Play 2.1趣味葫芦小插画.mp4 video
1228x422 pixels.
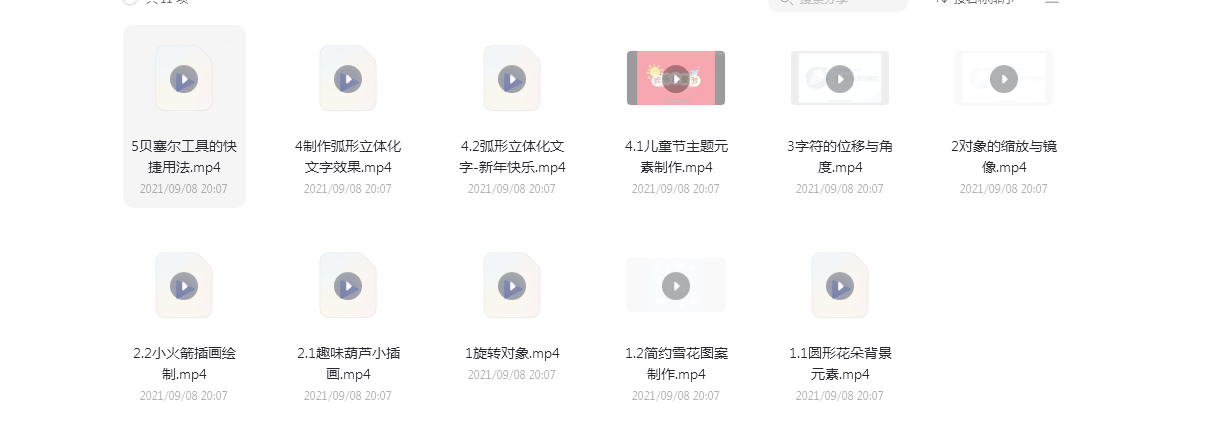click(348, 286)
